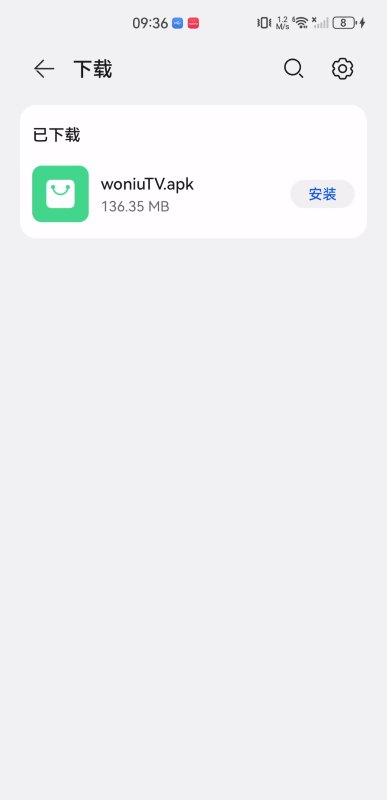
Task: Open the woniuTV.apk download entry
Action: tap(193, 194)
